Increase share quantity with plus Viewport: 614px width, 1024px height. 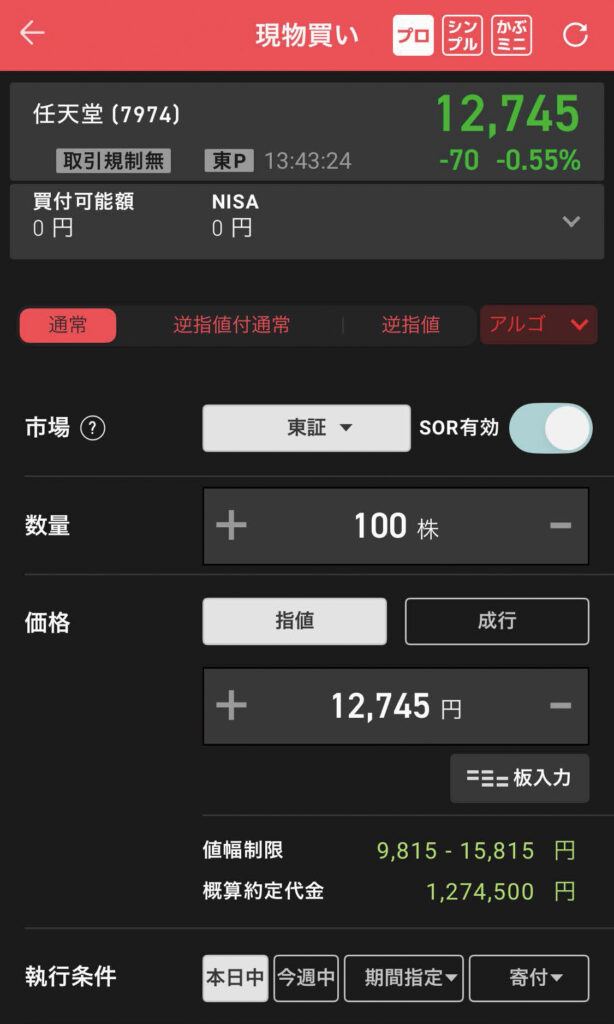coord(231,526)
